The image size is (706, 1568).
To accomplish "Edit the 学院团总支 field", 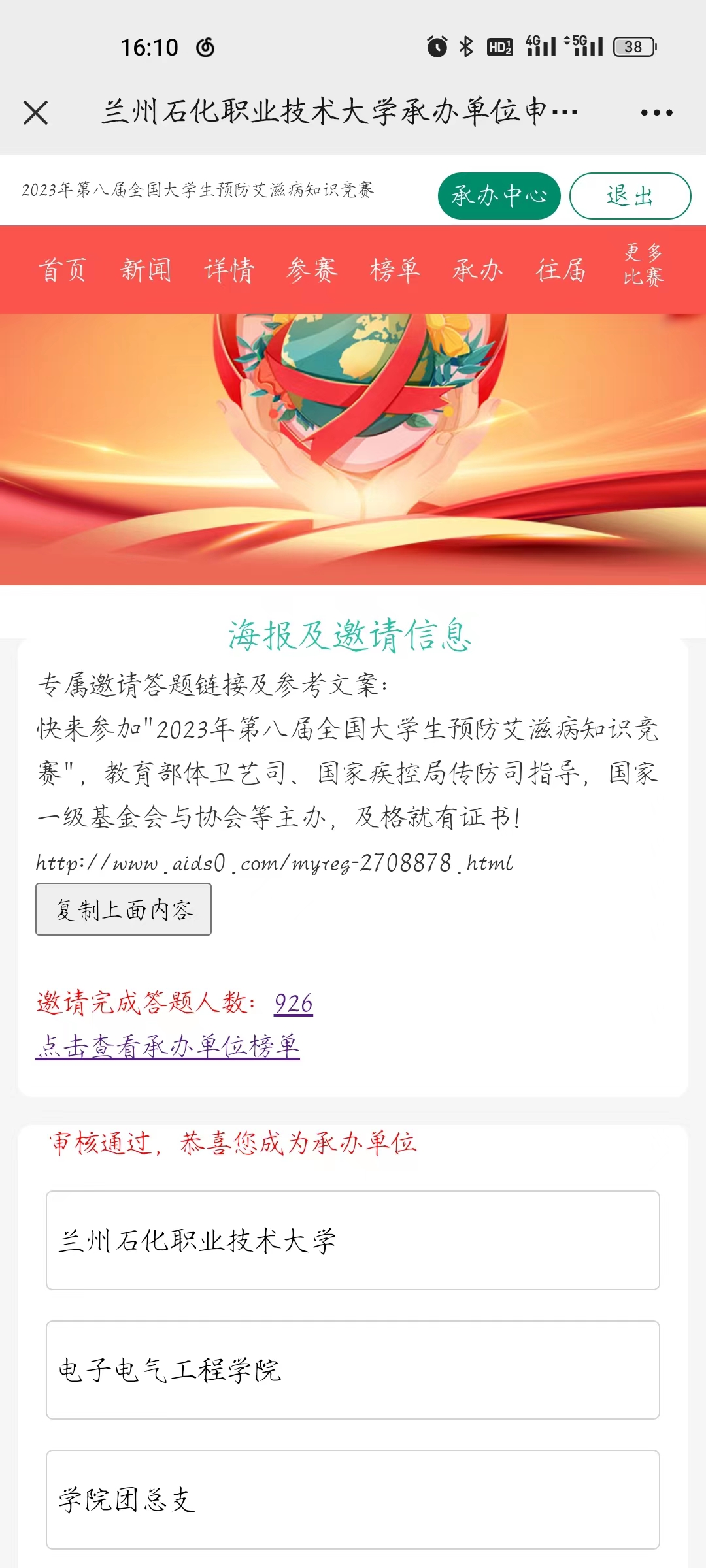I will [x=353, y=1499].
